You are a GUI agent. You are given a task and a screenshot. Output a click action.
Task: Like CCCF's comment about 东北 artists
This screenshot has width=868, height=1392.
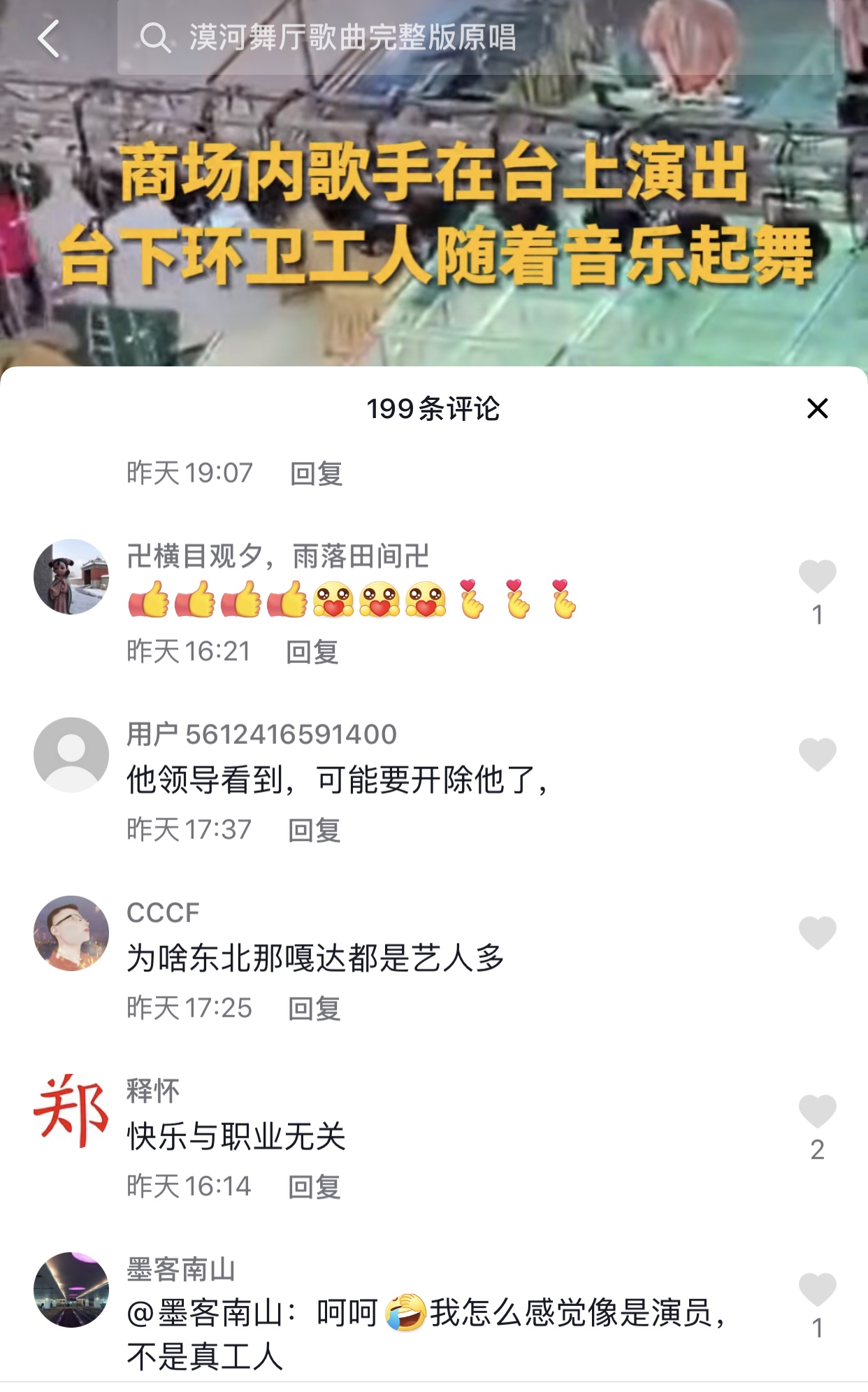point(817,933)
